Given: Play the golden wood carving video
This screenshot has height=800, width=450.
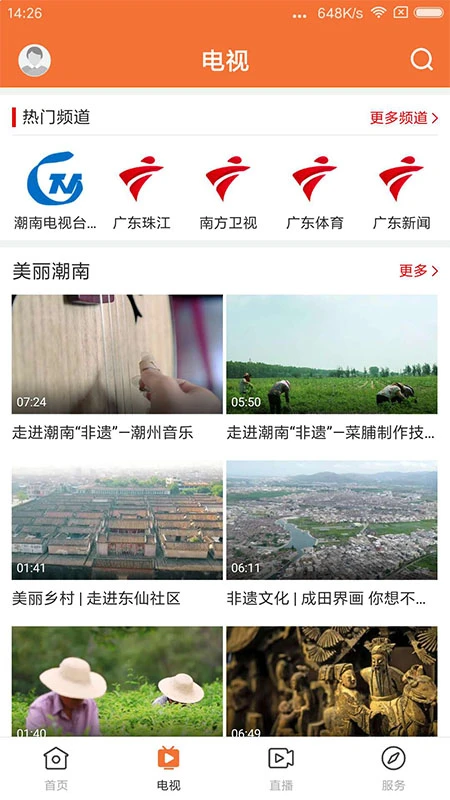Looking at the screenshot, I should click(x=332, y=681).
